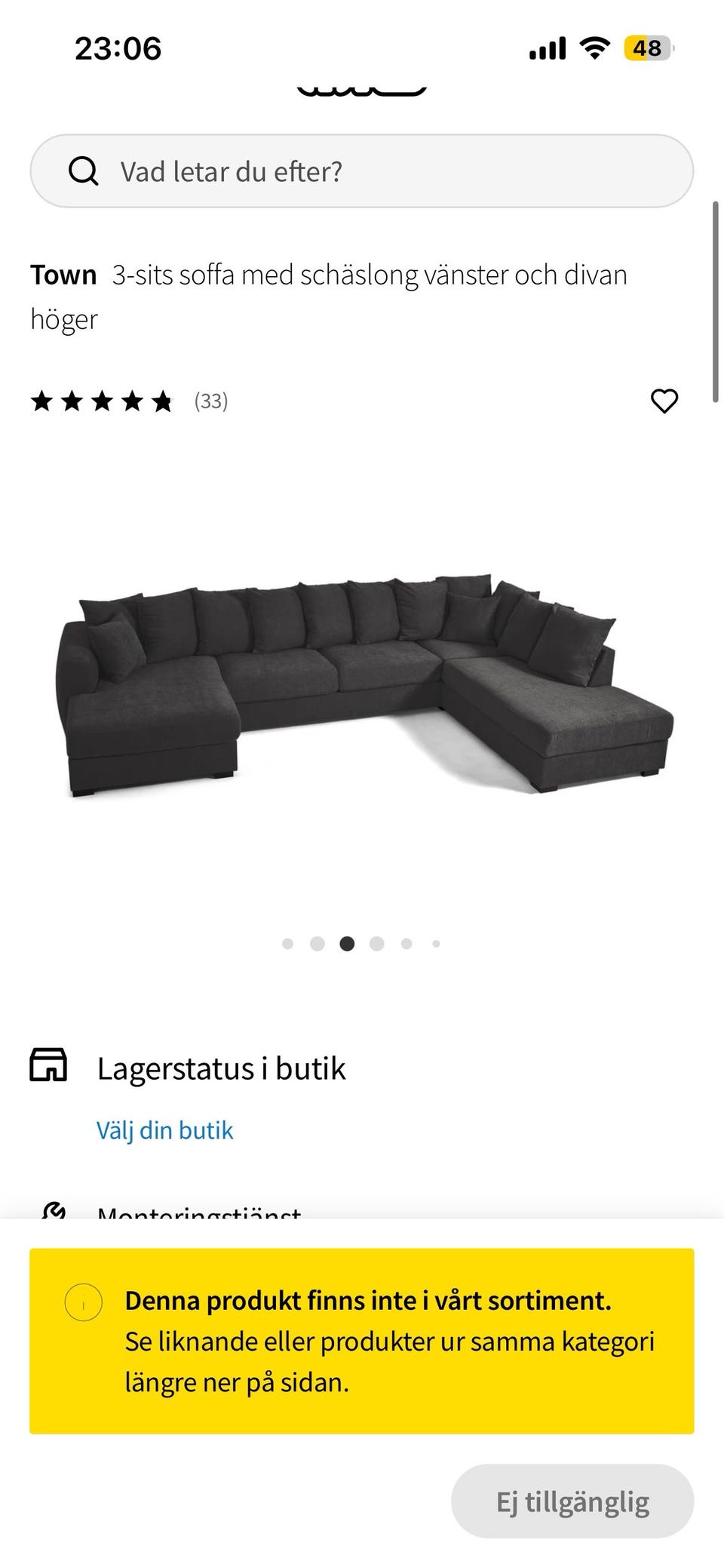Viewport: 724px width, 1568px height.
Task: Click the fifth rating star
Action: [161, 401]
